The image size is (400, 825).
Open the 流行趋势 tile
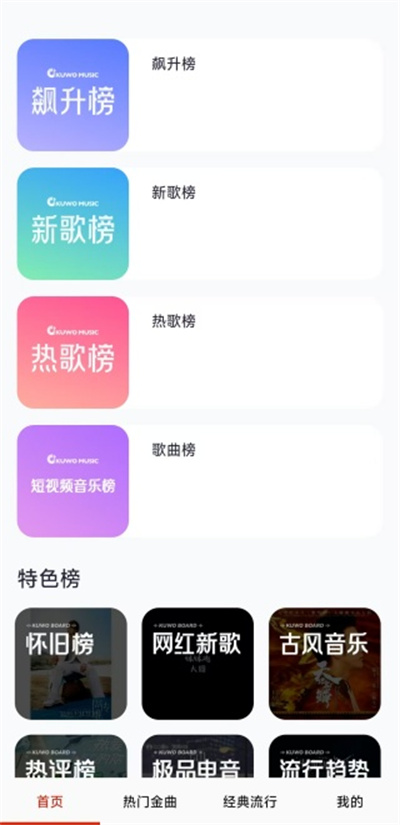pyautogui.click(x=325, y=756)
